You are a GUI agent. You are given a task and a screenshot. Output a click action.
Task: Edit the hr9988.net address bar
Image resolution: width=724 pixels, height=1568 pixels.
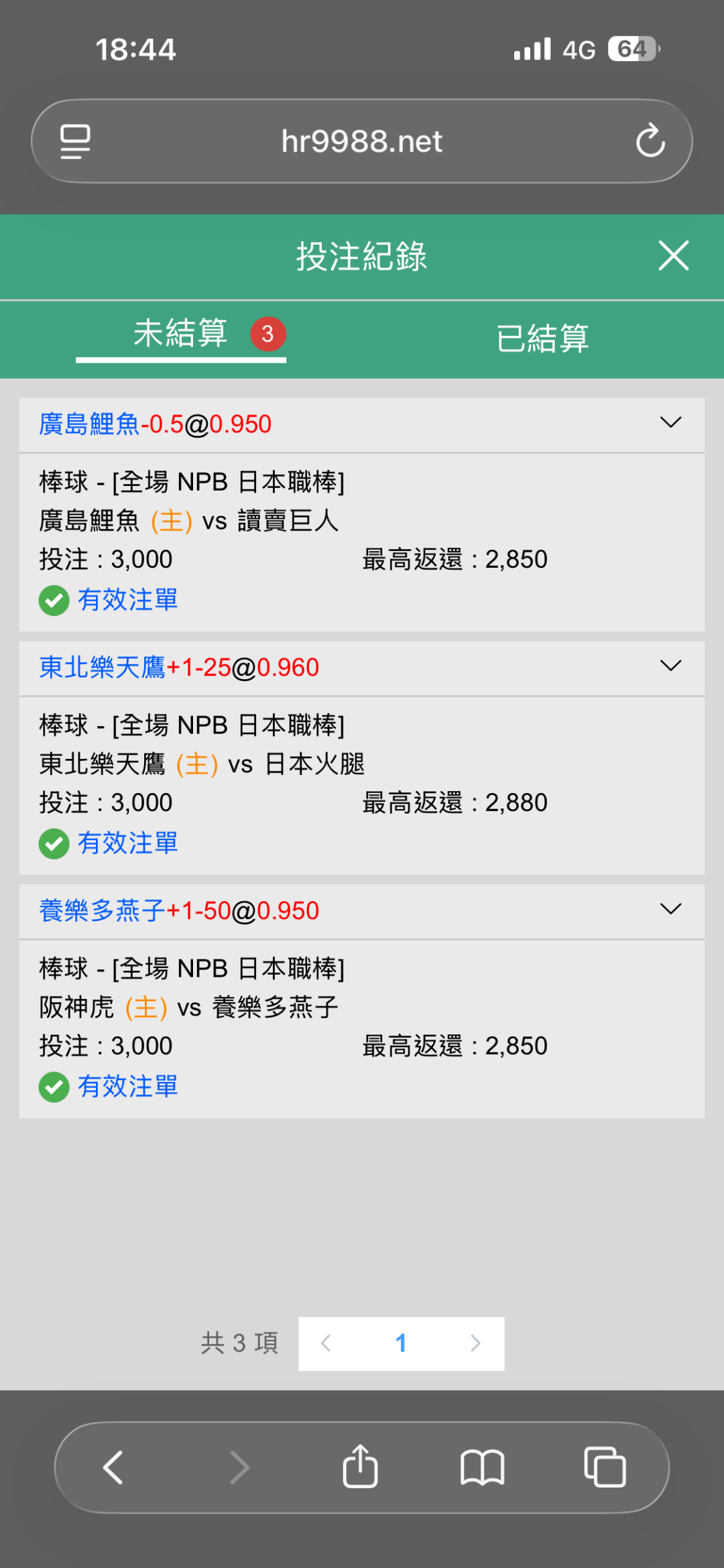[x=362, y=141]
